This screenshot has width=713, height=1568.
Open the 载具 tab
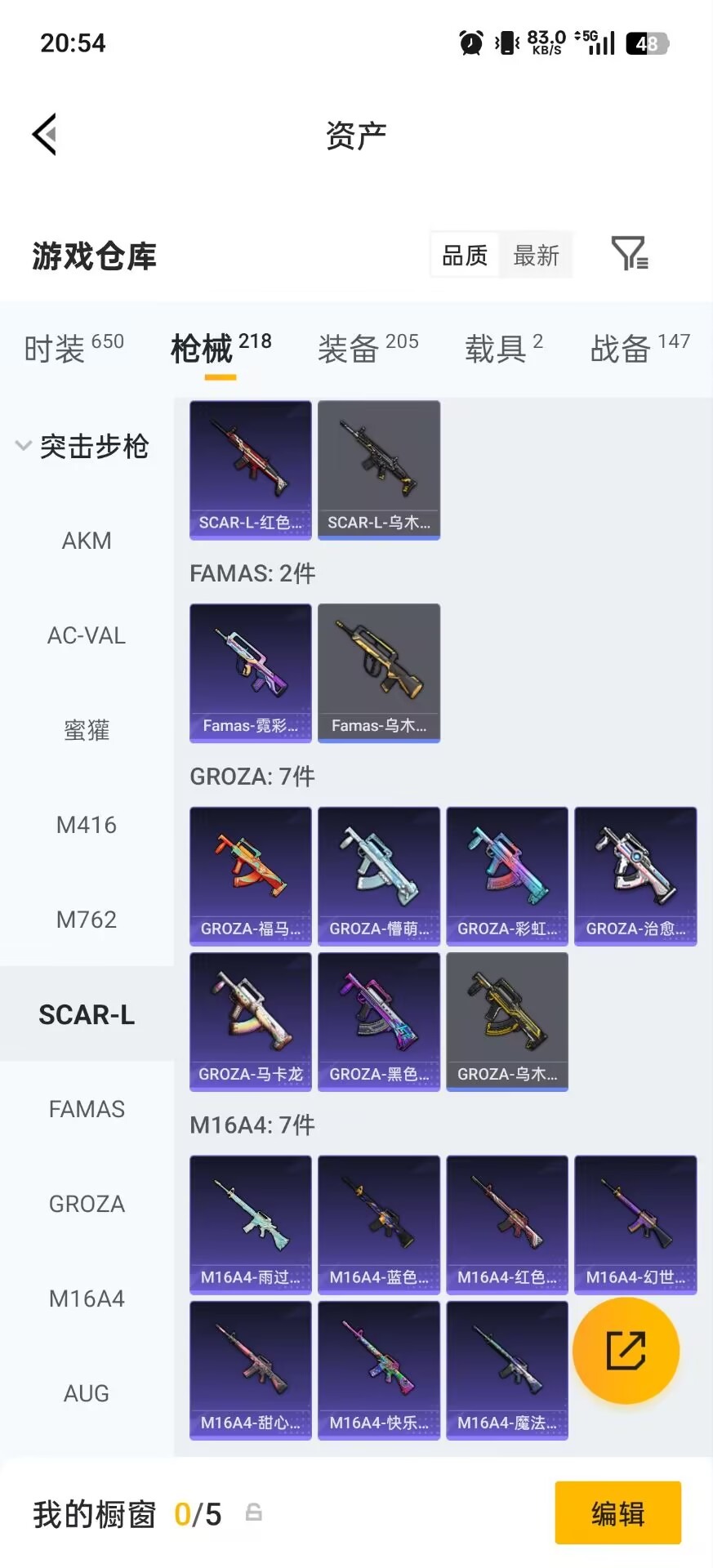tap(504, 349)
